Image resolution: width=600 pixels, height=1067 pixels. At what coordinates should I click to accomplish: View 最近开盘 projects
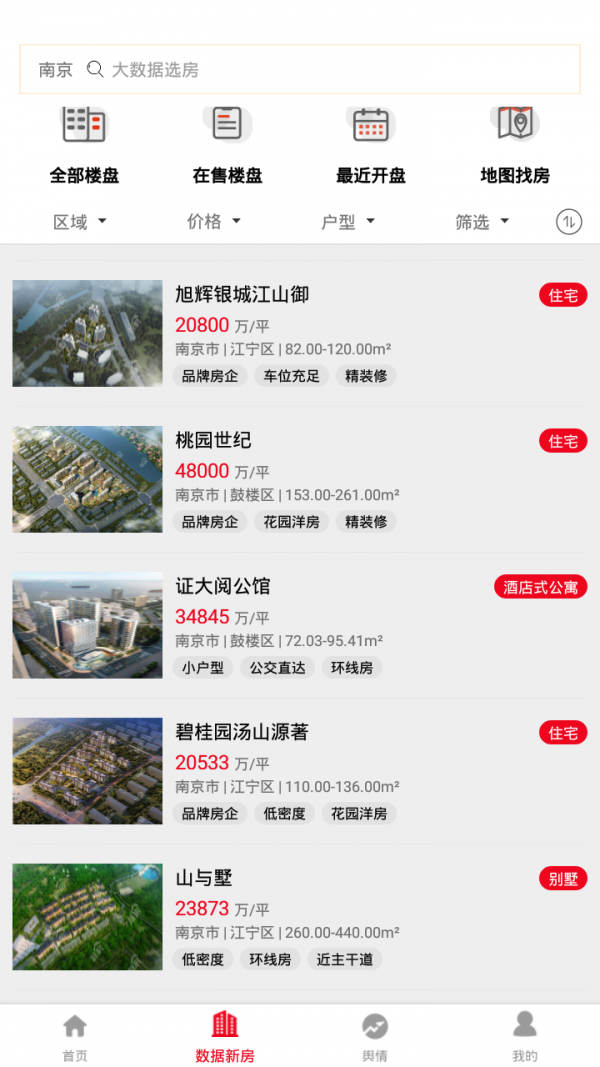(371, 146)
